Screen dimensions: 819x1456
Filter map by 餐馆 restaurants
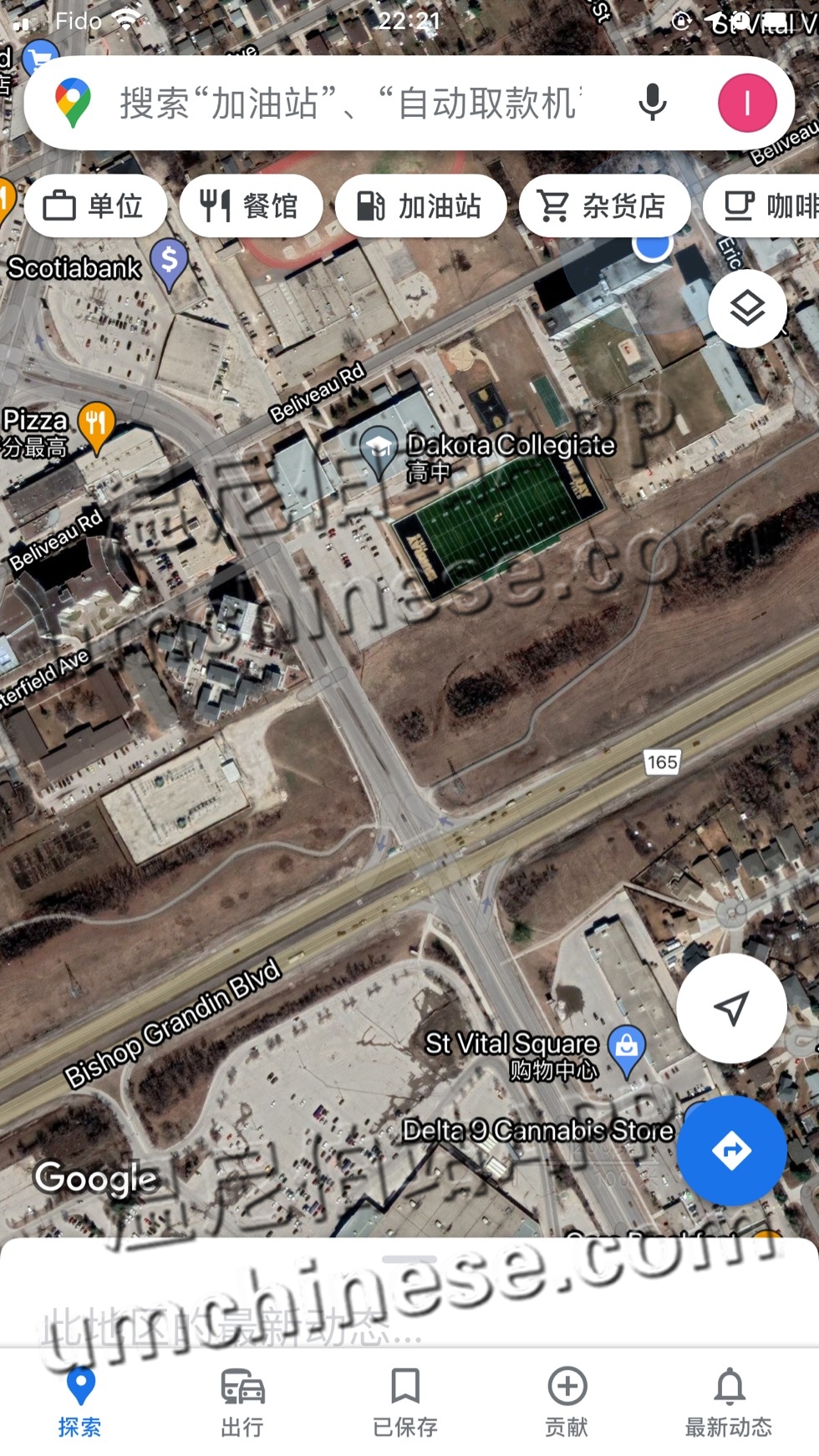250,205
